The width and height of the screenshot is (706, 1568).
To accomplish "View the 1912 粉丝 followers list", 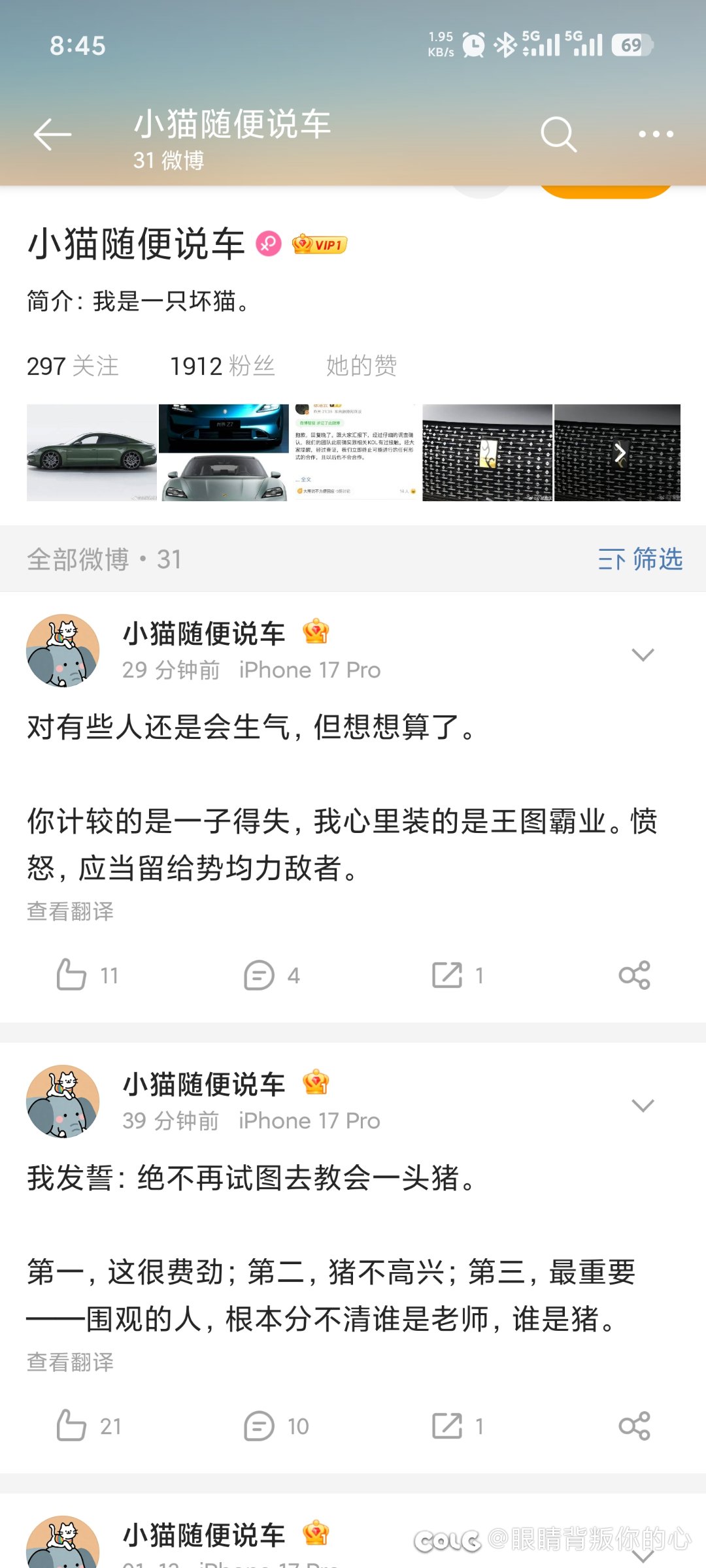I will point(222,366).
